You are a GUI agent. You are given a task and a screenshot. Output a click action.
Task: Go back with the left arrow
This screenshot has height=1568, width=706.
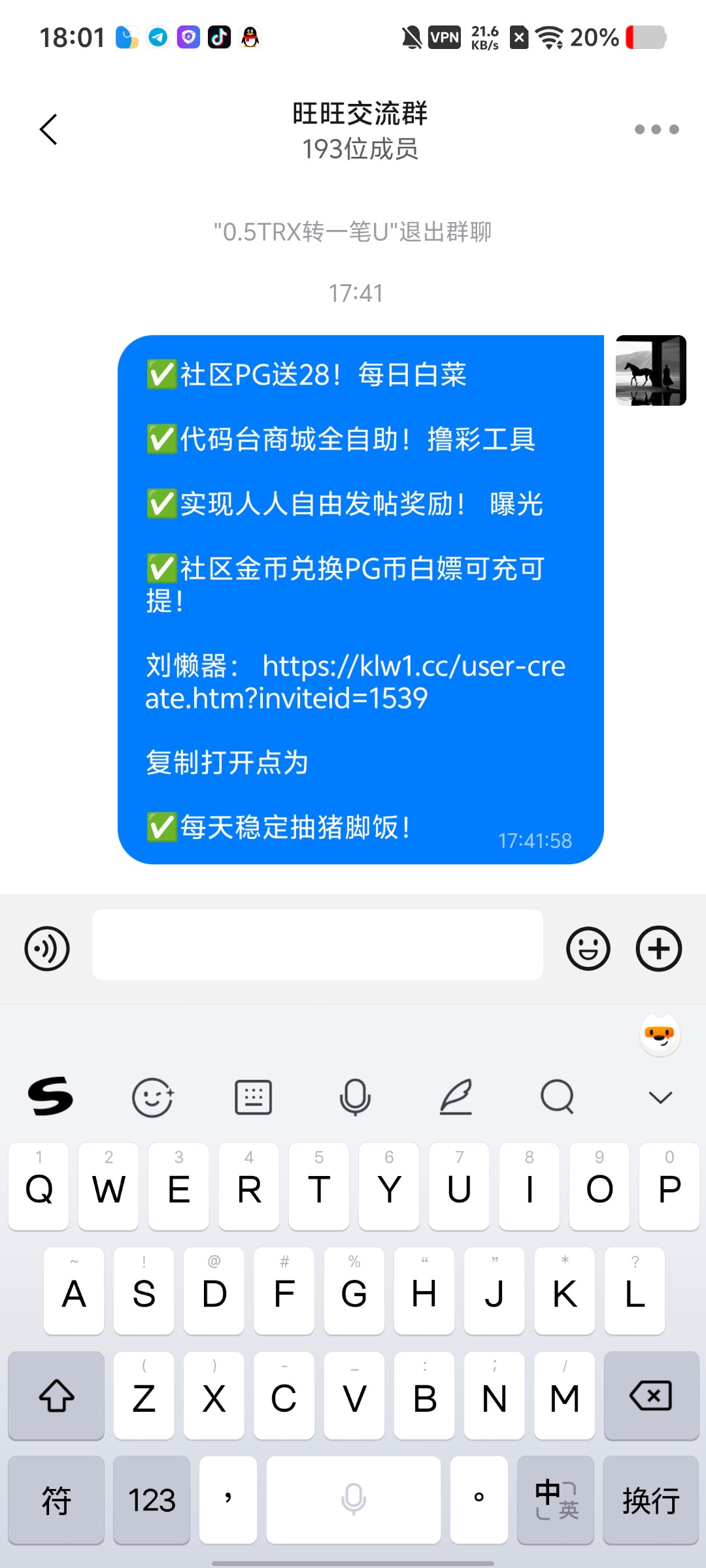click(x=48, y=129)
